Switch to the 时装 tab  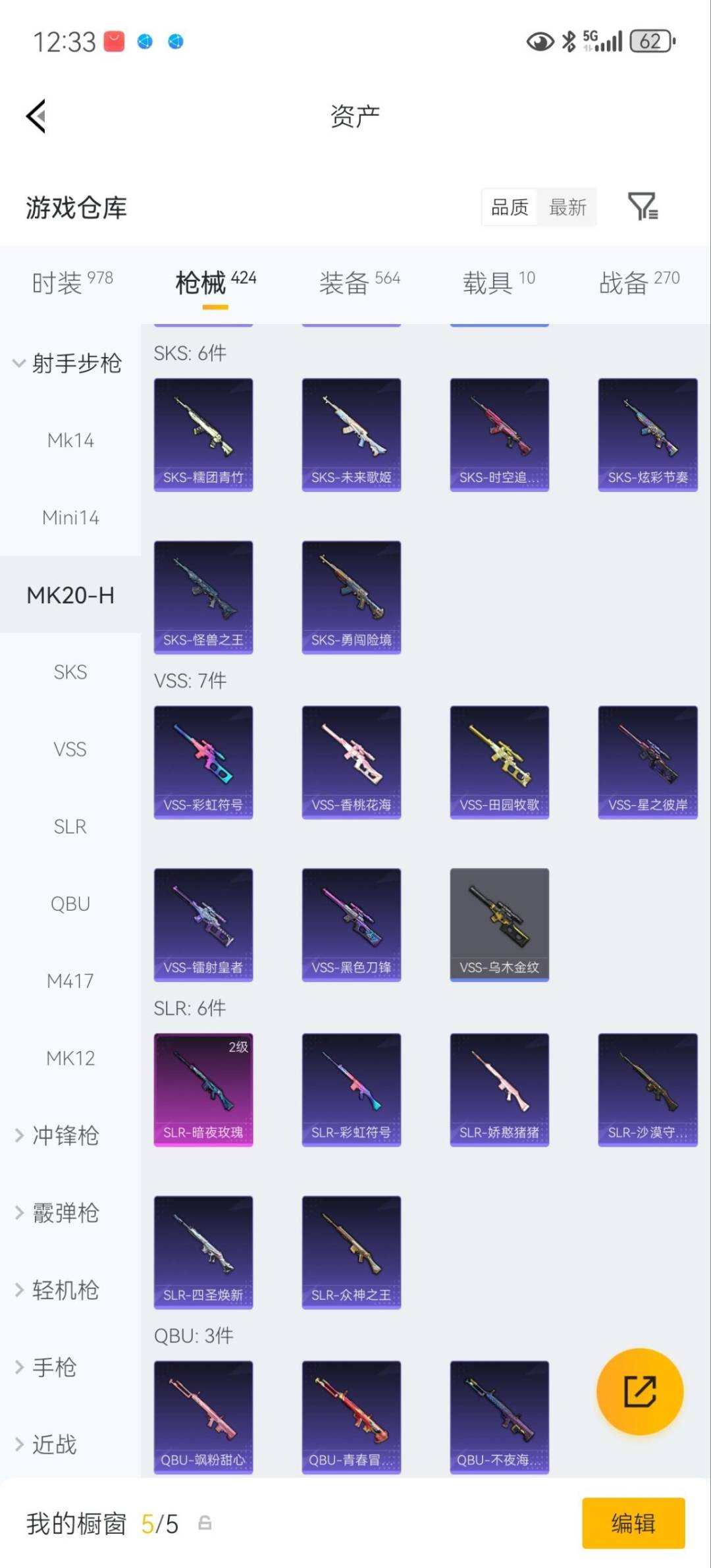(72, 283)
